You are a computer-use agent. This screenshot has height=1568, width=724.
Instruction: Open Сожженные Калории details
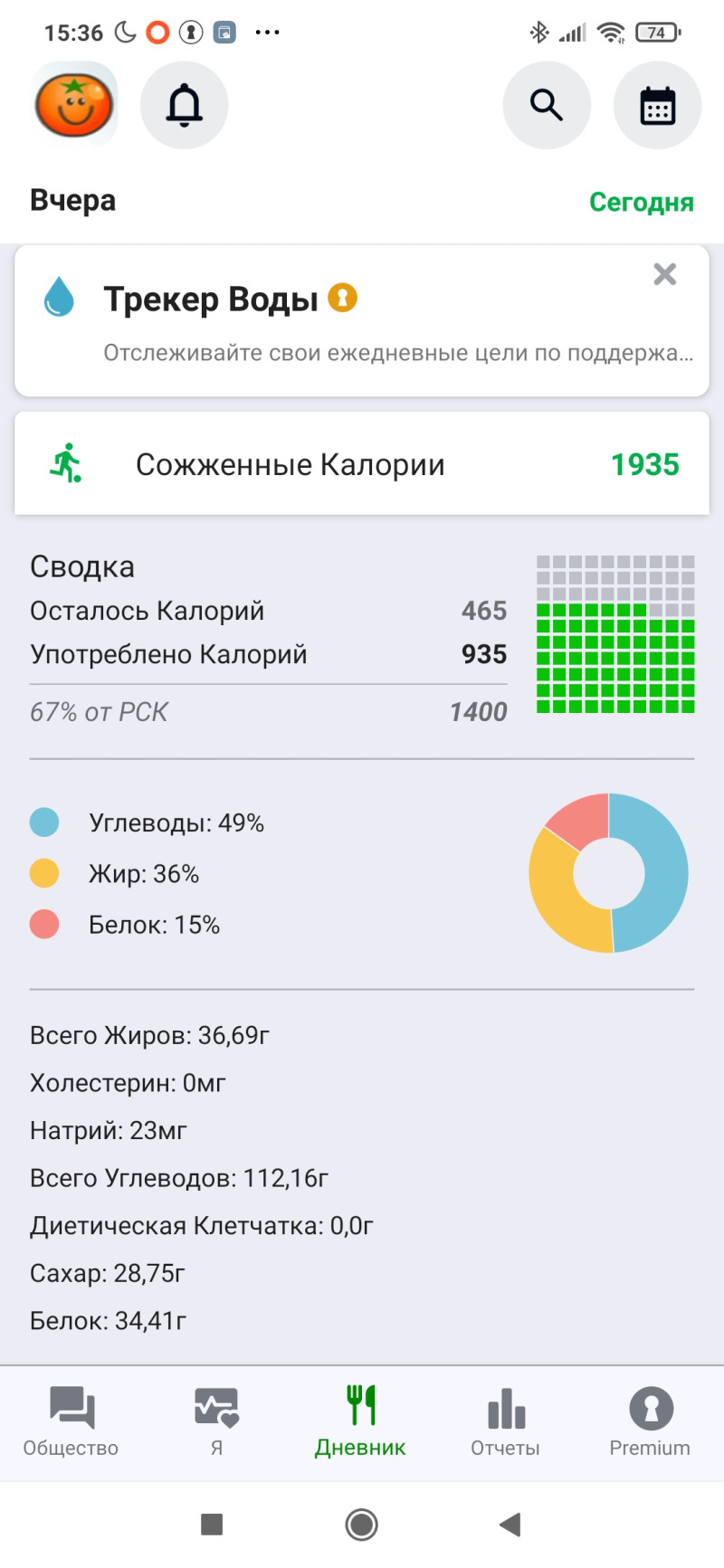point(362,464)
